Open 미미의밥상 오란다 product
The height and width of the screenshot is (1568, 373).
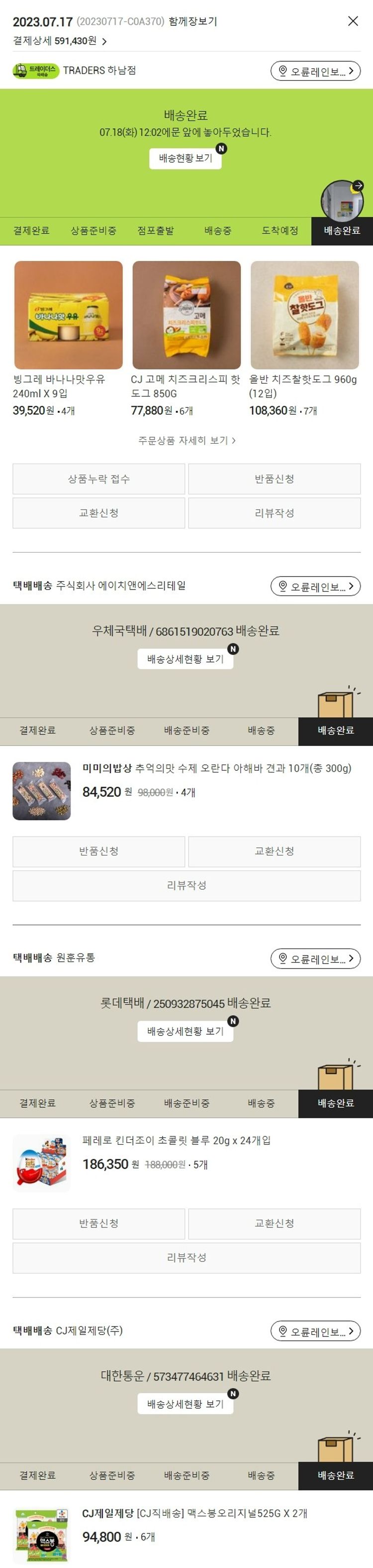click(216, 769)
